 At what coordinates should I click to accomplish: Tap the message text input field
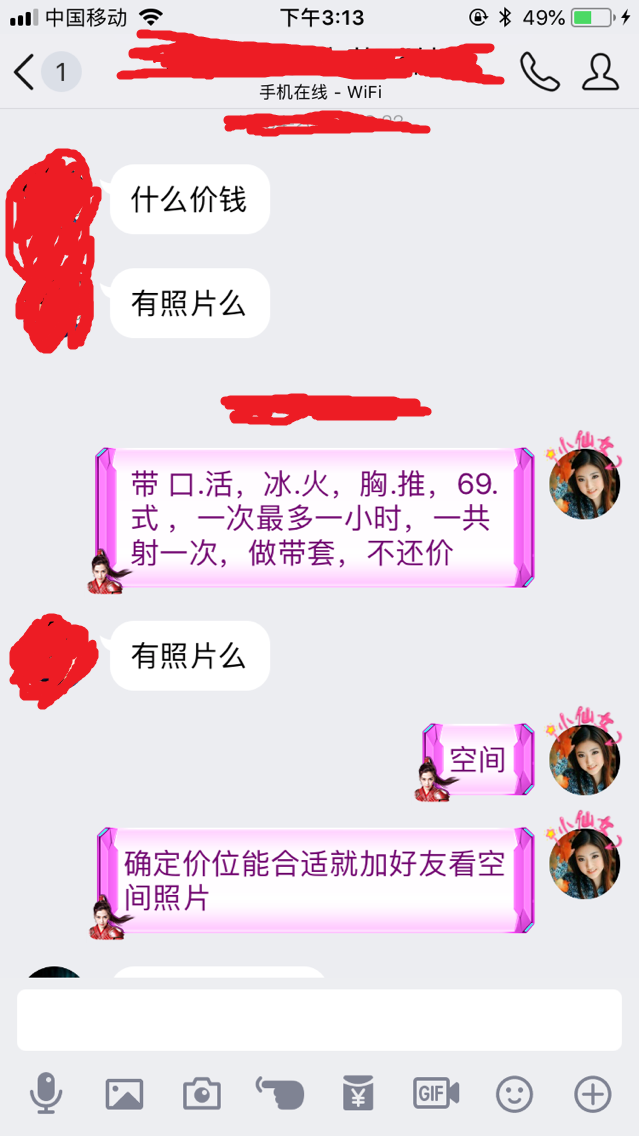(319, 1020)
